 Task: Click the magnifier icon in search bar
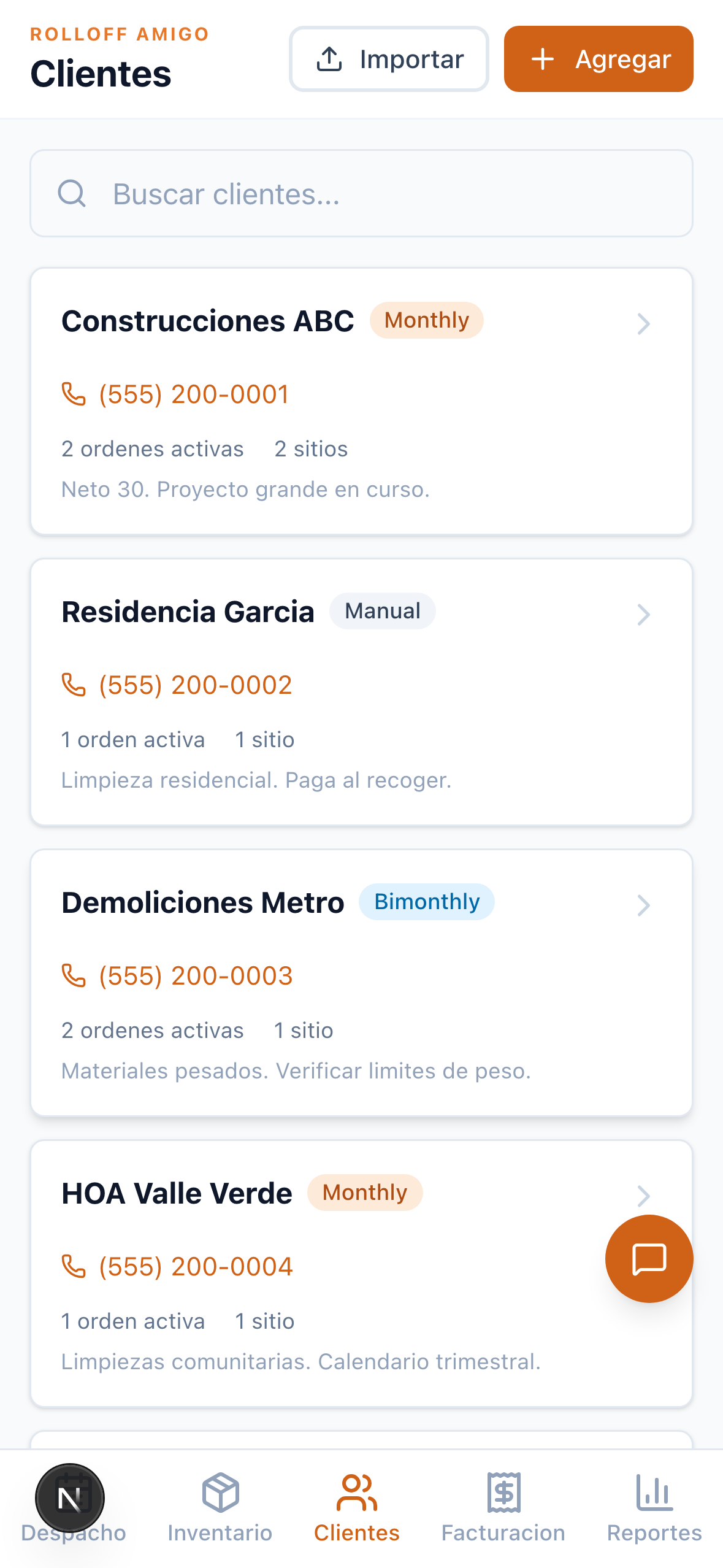[x=72, y=193]
